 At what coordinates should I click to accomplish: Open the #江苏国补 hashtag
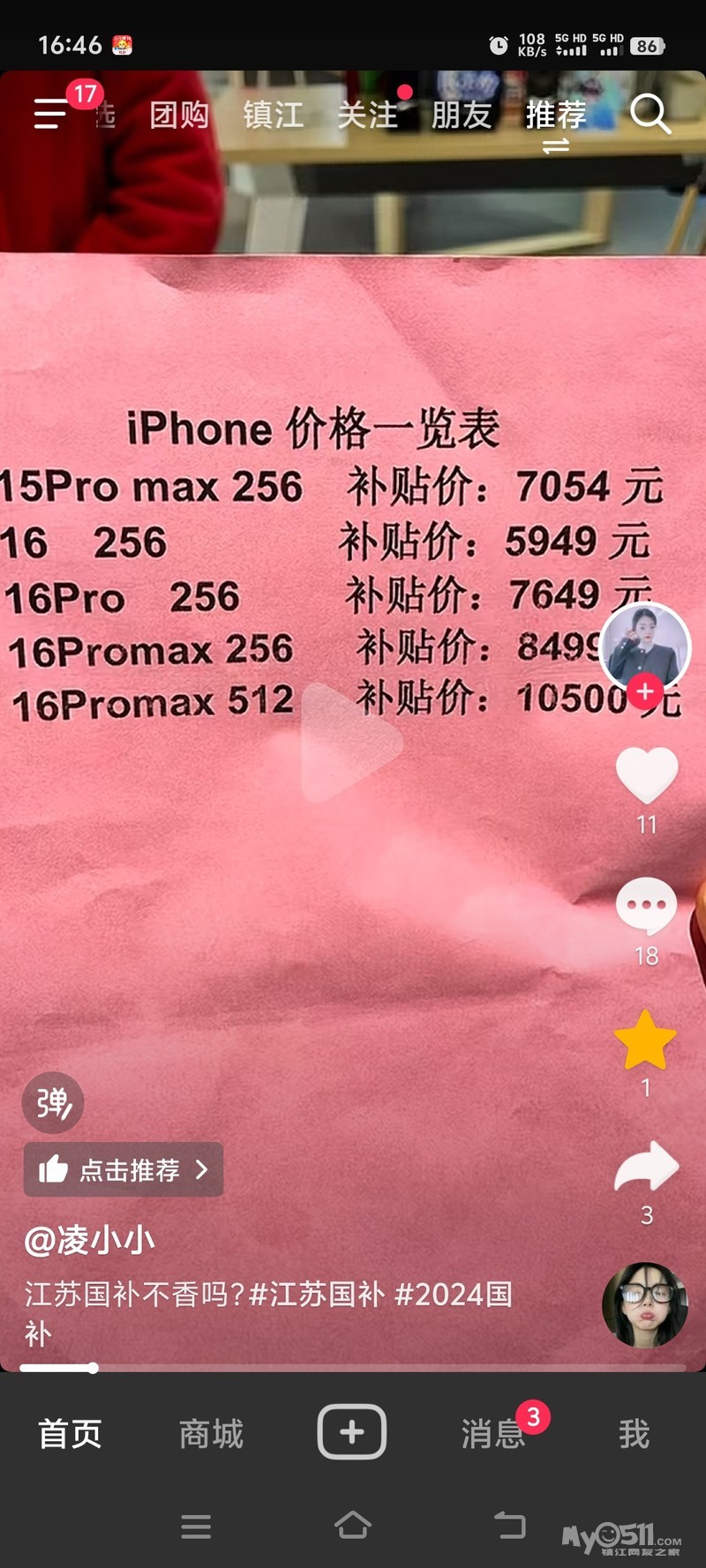(318, 1294)
